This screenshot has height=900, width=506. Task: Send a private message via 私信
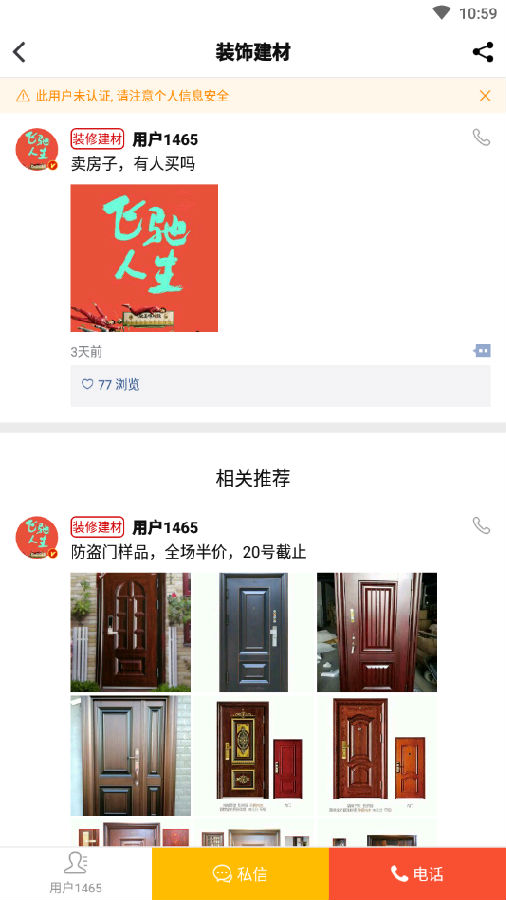(240, 874)
